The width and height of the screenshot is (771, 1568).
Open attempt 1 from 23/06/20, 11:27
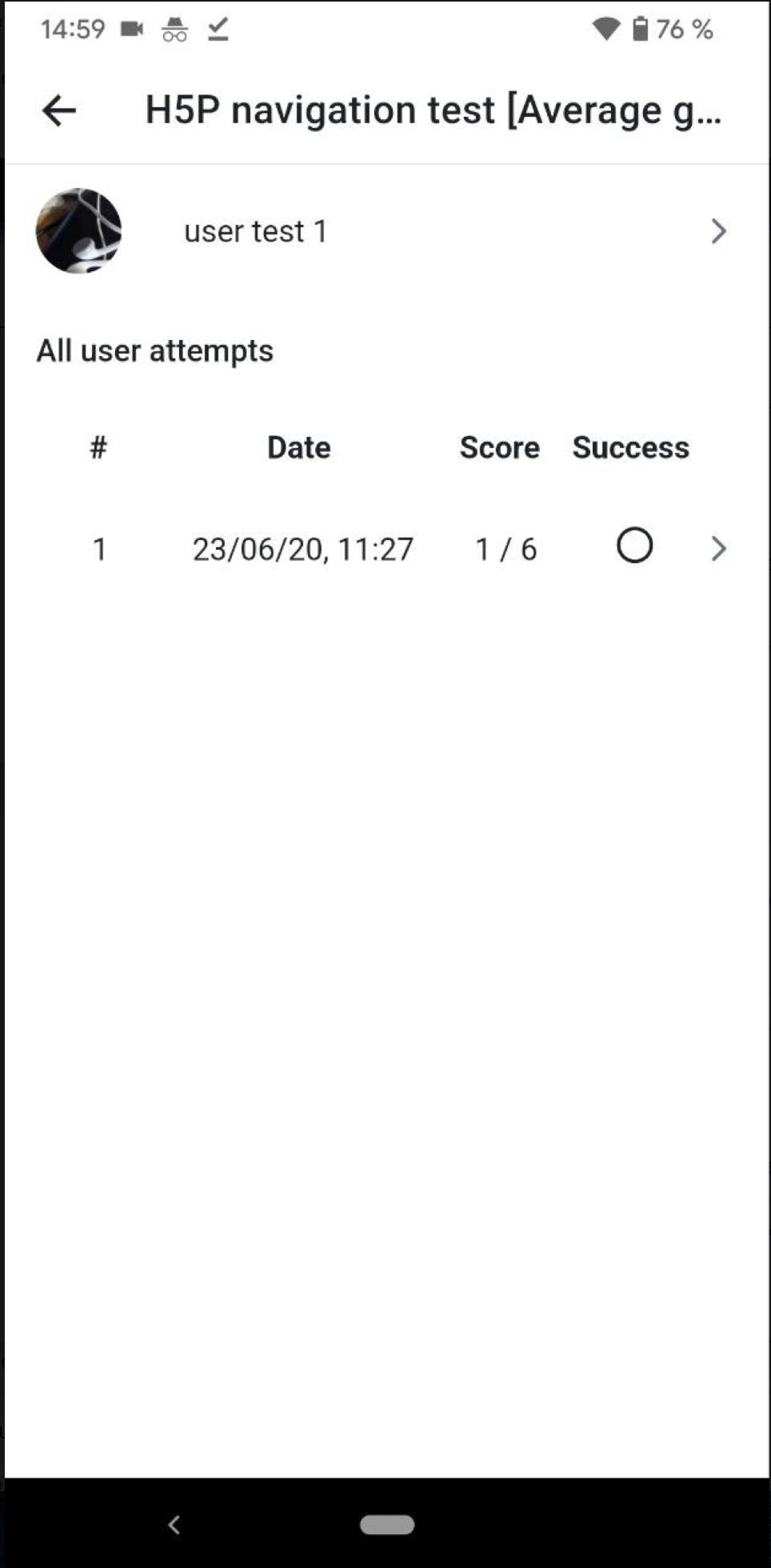point(386,549)
